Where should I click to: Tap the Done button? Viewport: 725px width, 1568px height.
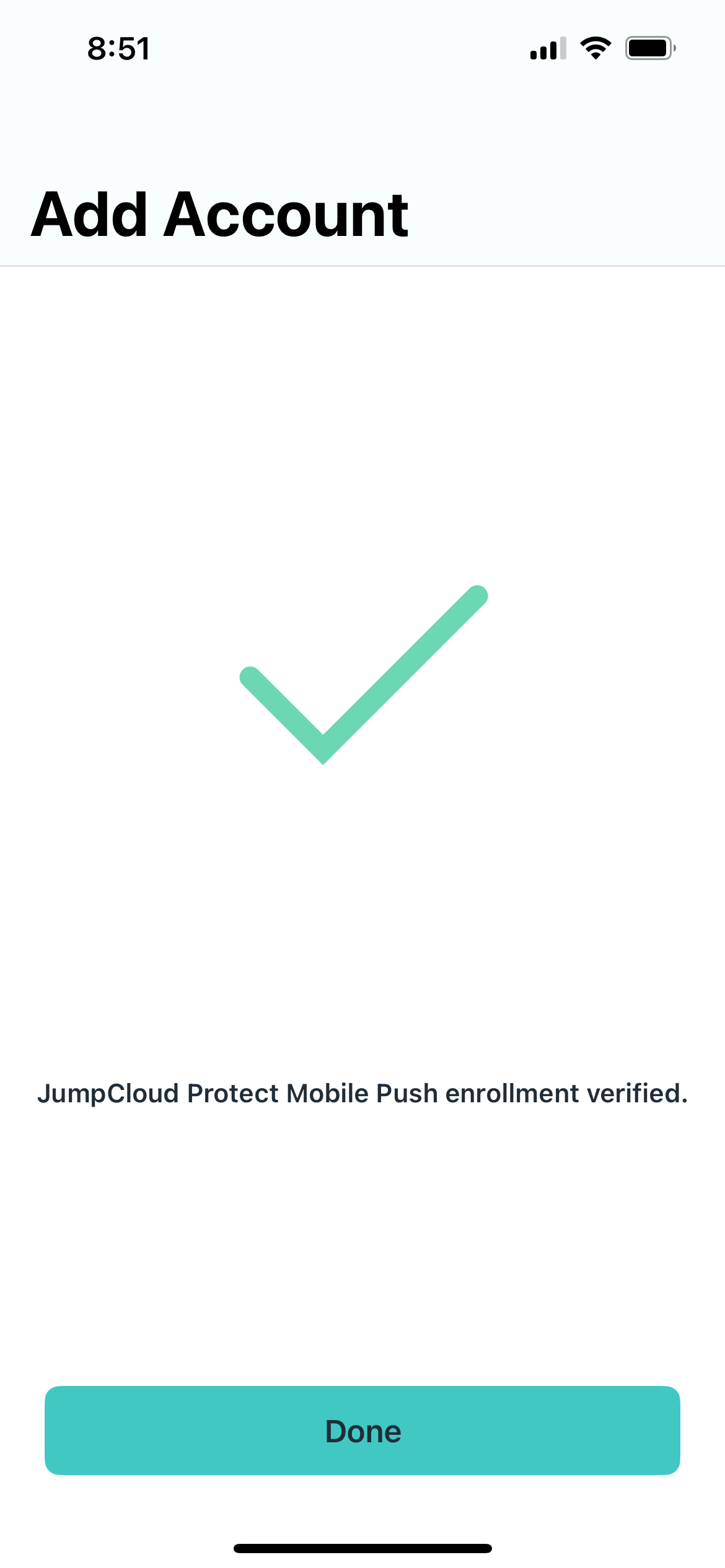(362, 1431)
